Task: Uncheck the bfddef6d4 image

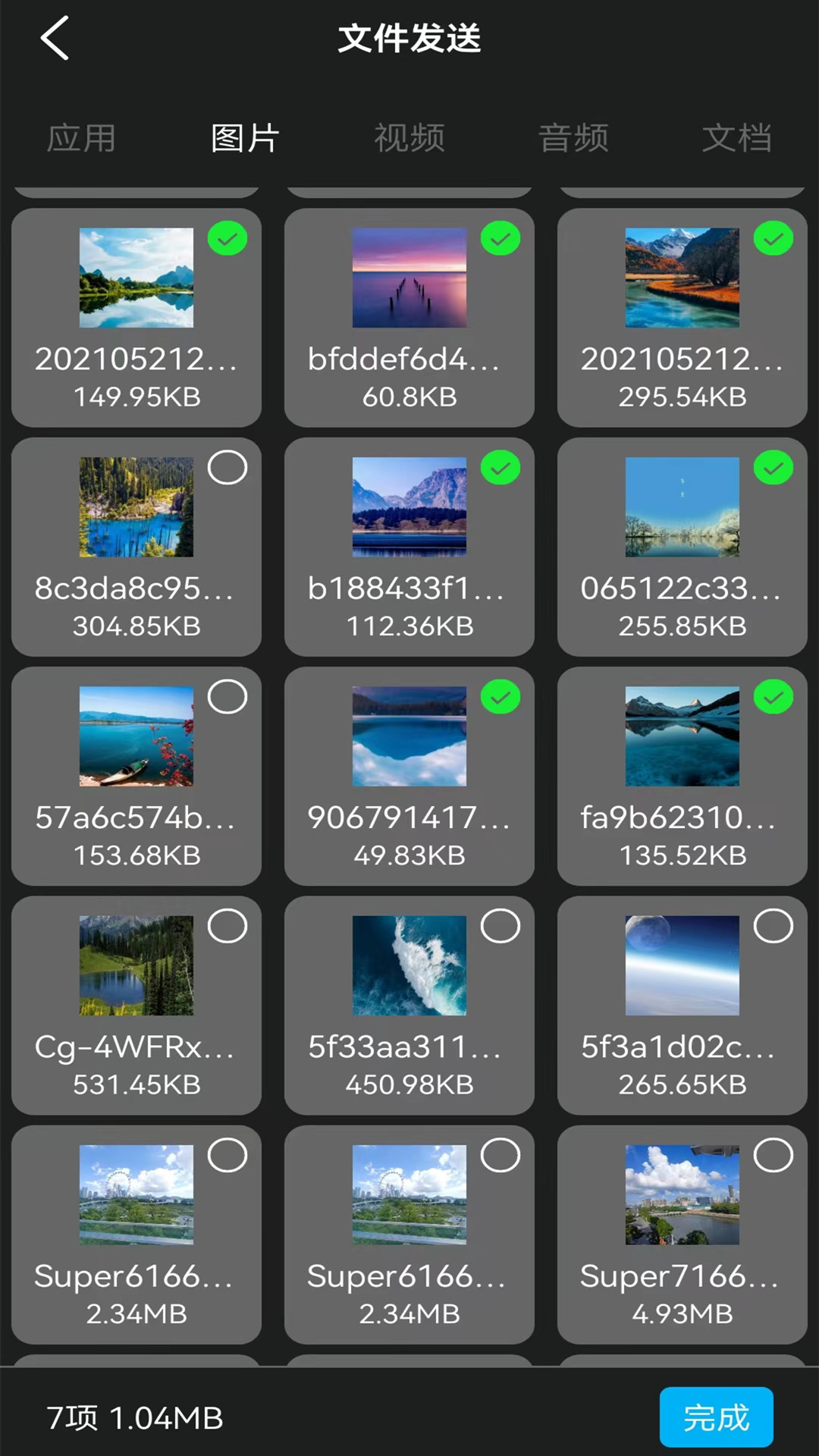Action: [x=500, y=239]
